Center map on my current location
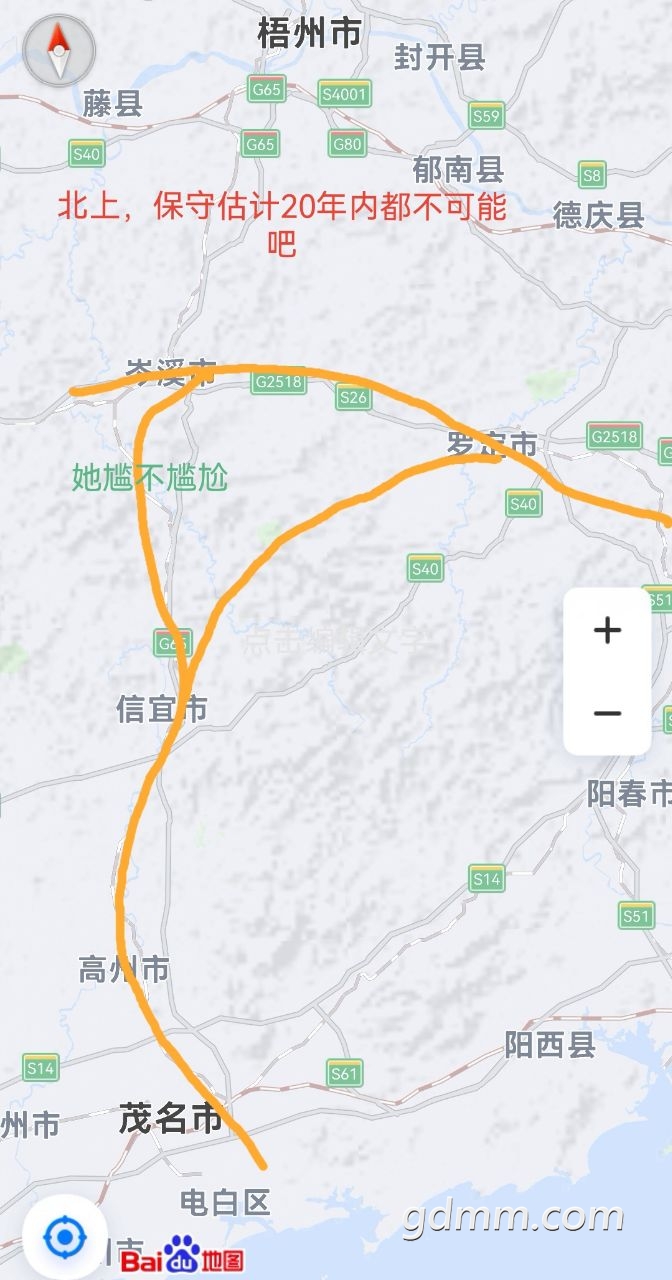The height and width of the screenshot is (1280, 672). coord(65,1239)
